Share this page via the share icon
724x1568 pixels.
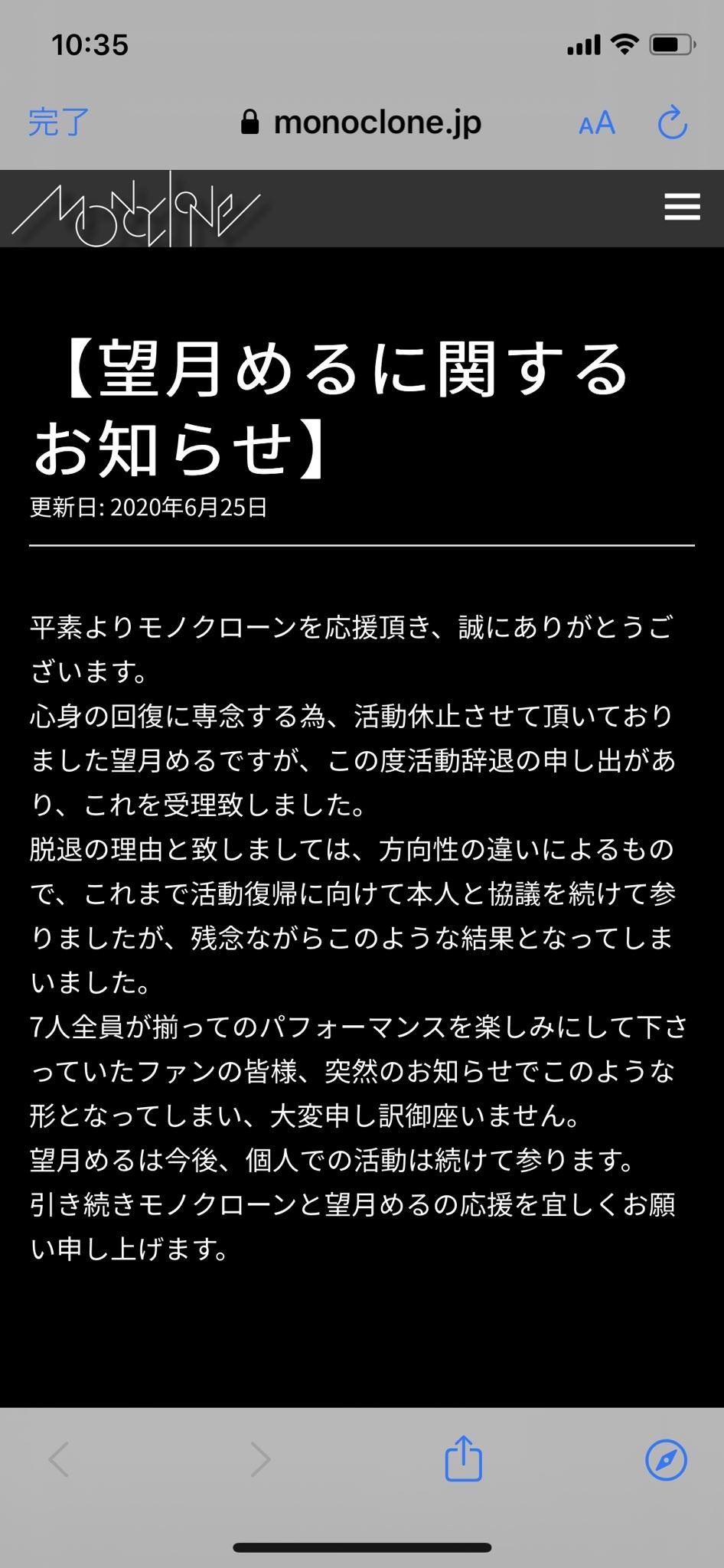464,1459
